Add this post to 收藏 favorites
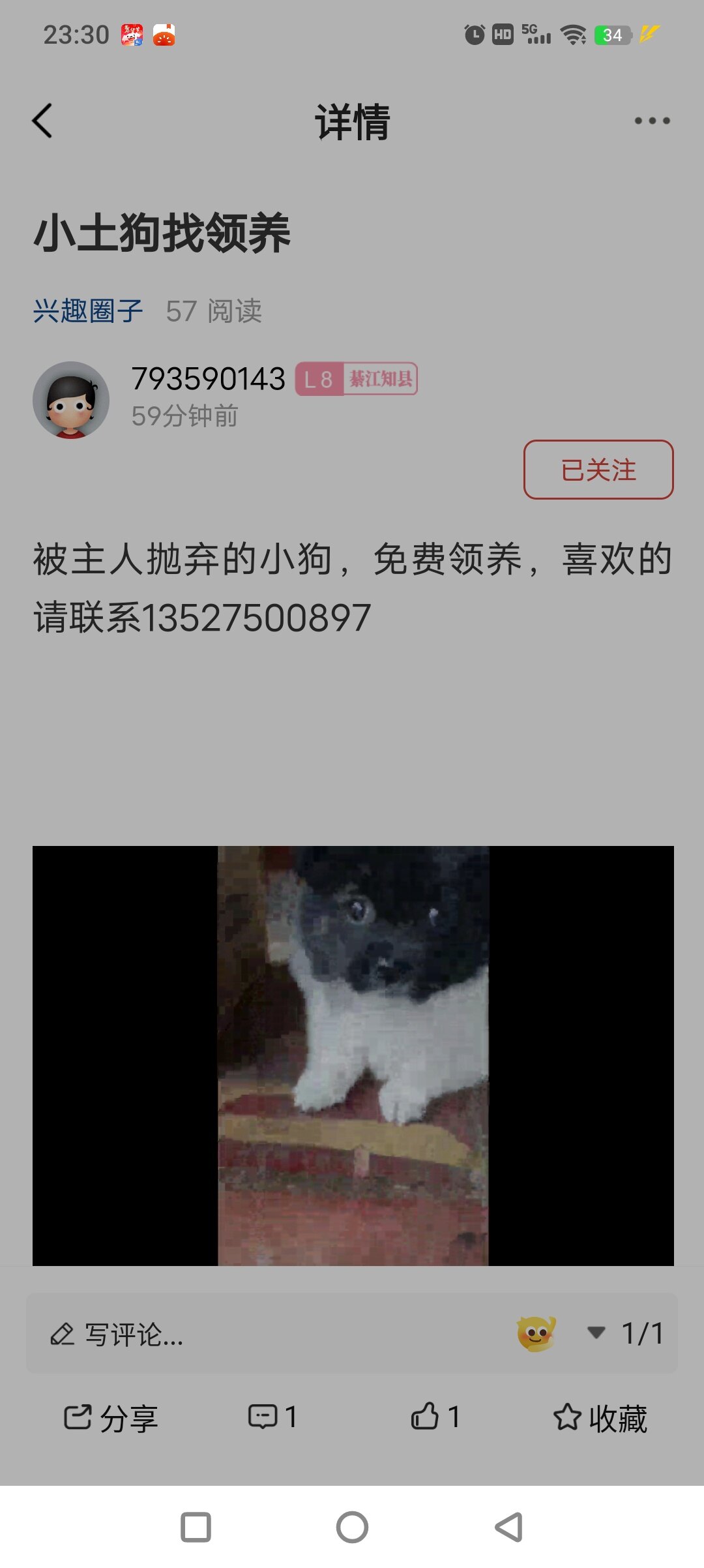The width and height of the screenshot is (704, 1568). [x=600, y=1418]
